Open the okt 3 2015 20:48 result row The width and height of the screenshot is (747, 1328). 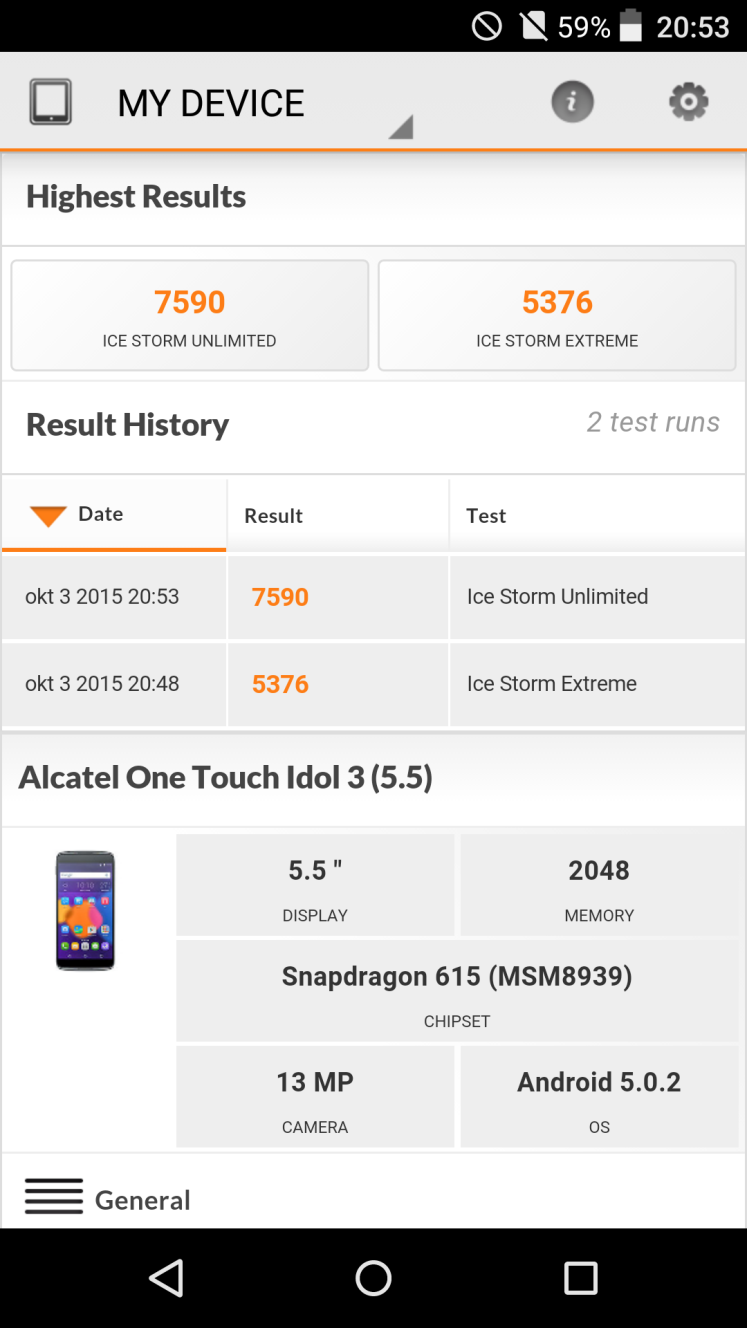pyautogui.click(x=373, y=684)
